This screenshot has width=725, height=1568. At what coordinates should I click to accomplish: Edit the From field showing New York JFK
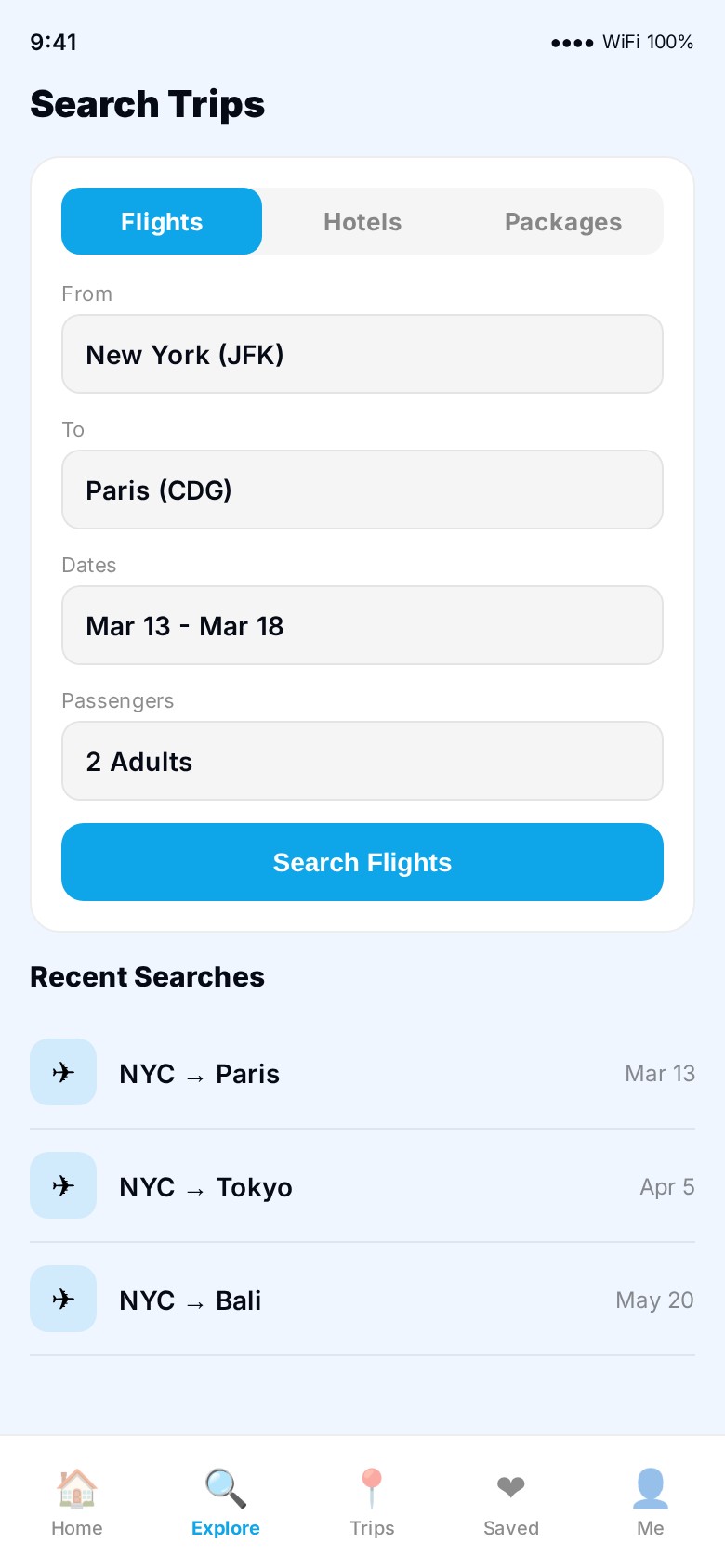pyautogui.click(x=362, y=354)
